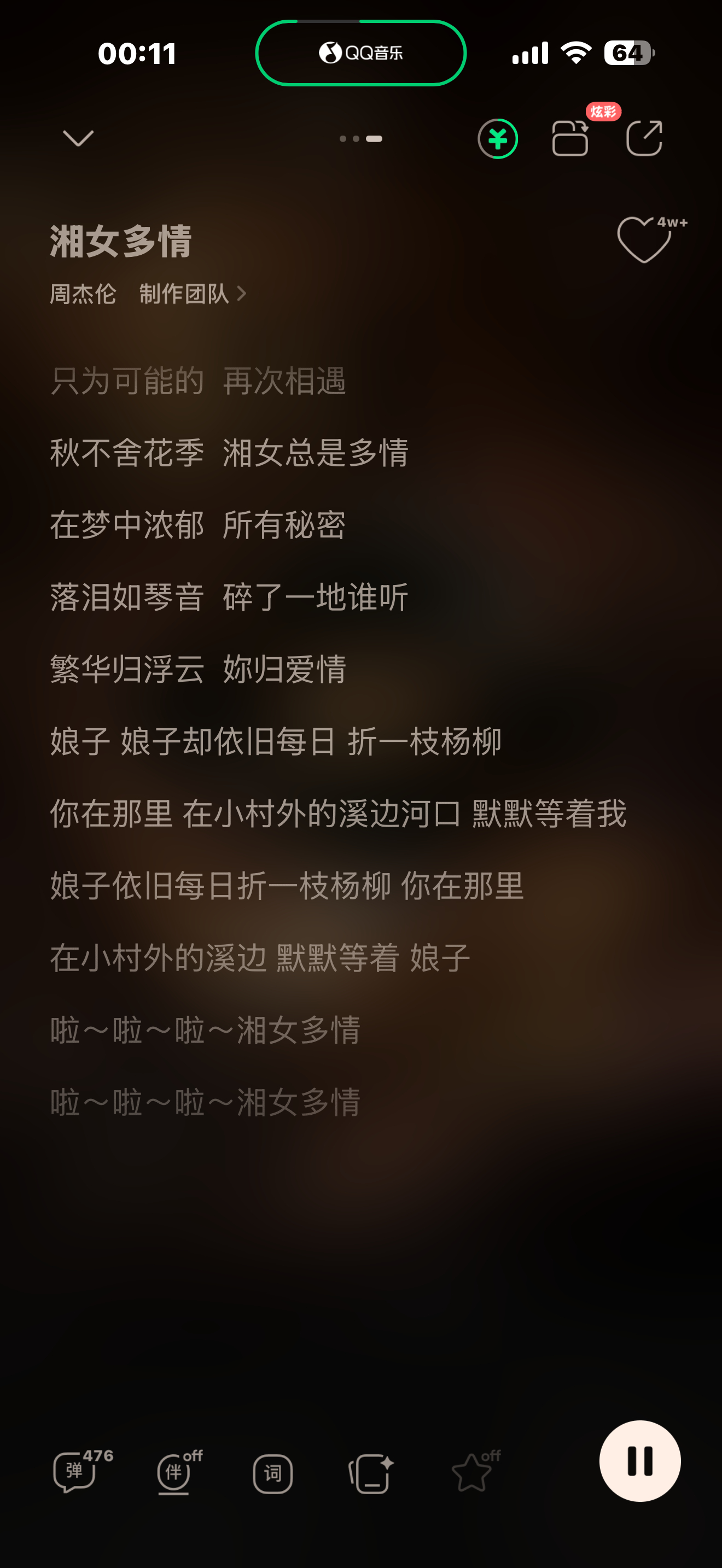Open the ¥ reward/purchase icon
Viewport: 722px width, 1568px height.
497,139
